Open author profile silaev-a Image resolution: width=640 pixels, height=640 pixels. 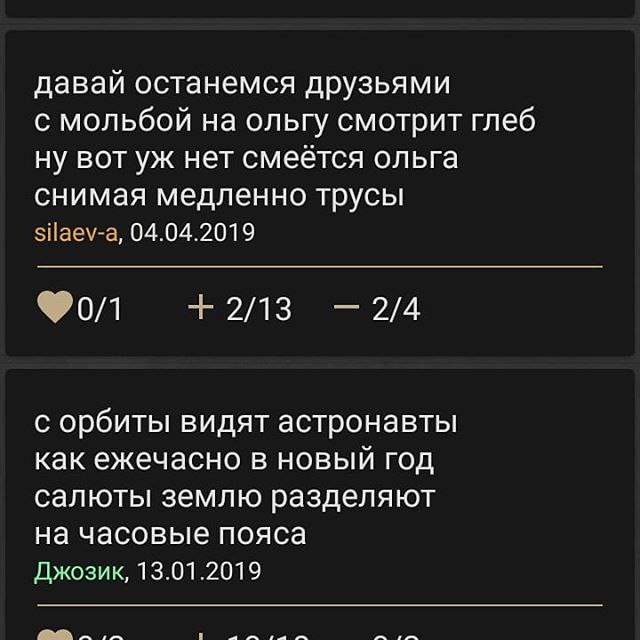77,233
